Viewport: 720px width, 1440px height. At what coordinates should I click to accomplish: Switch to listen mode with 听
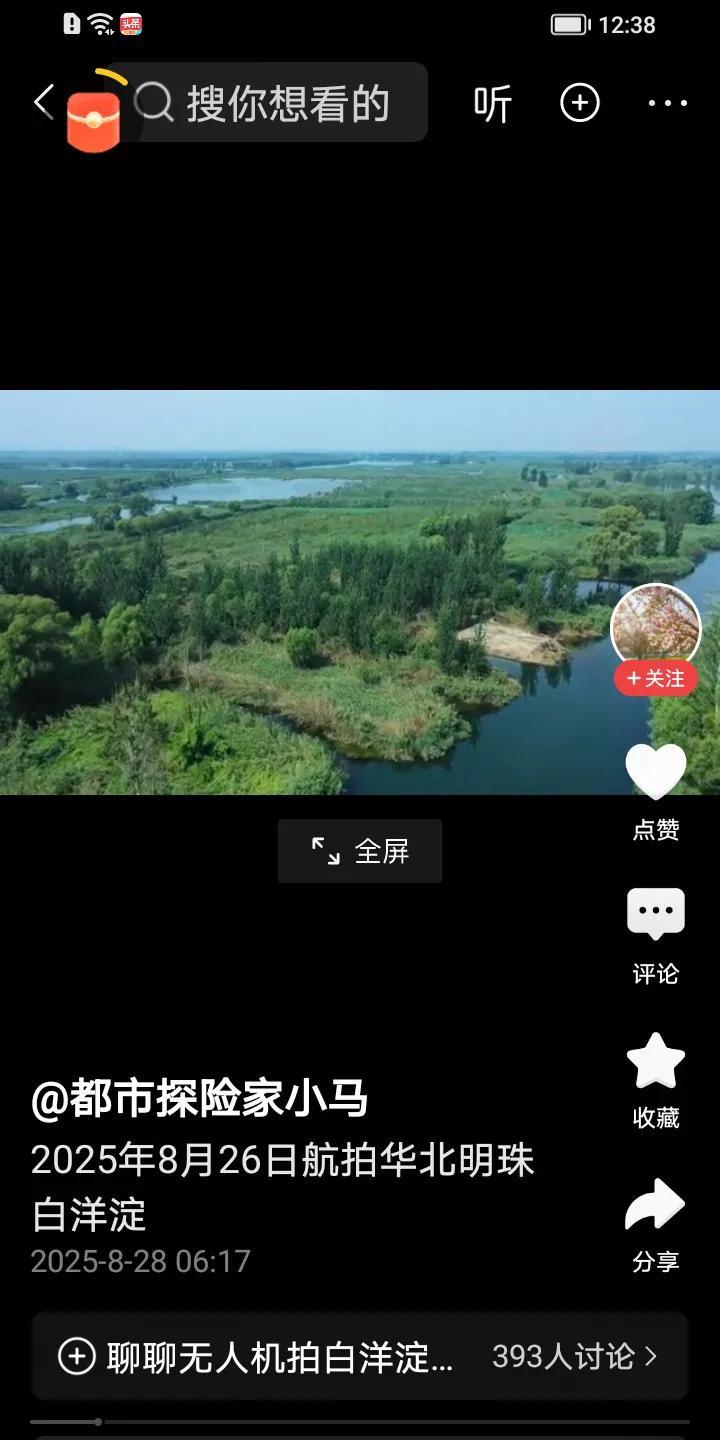pos(492,104)
